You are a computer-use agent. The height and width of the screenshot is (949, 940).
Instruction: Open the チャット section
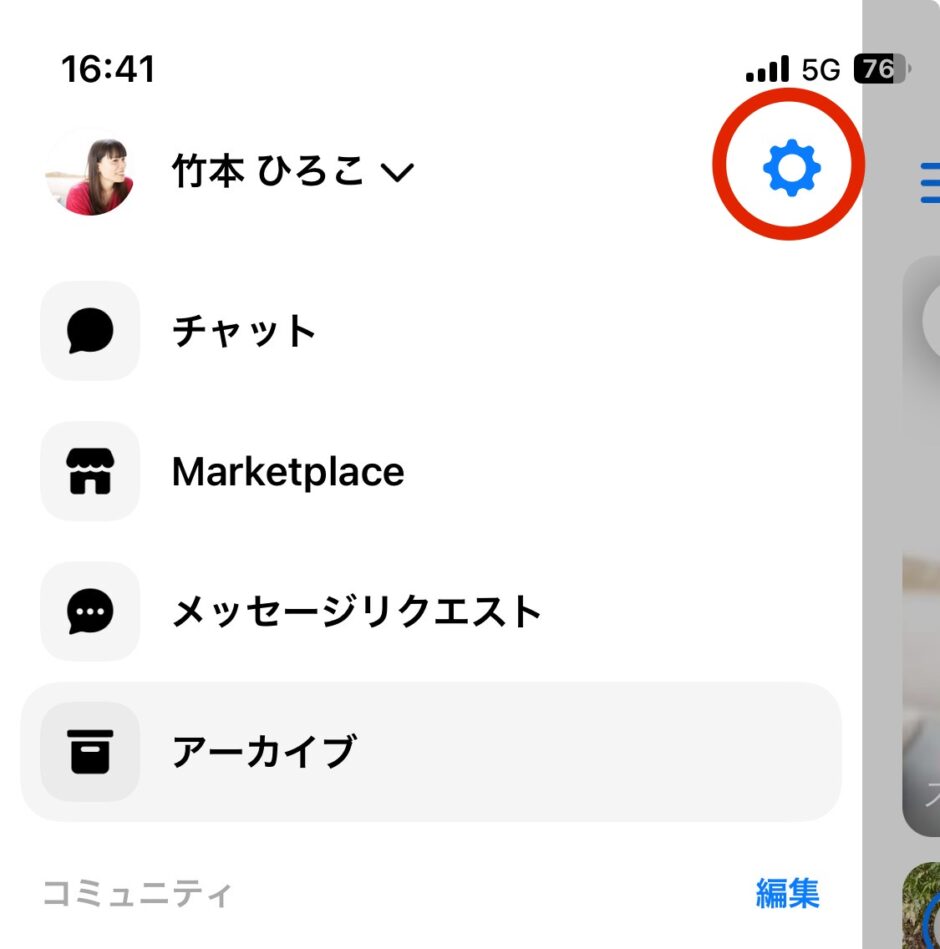[244, 331]
